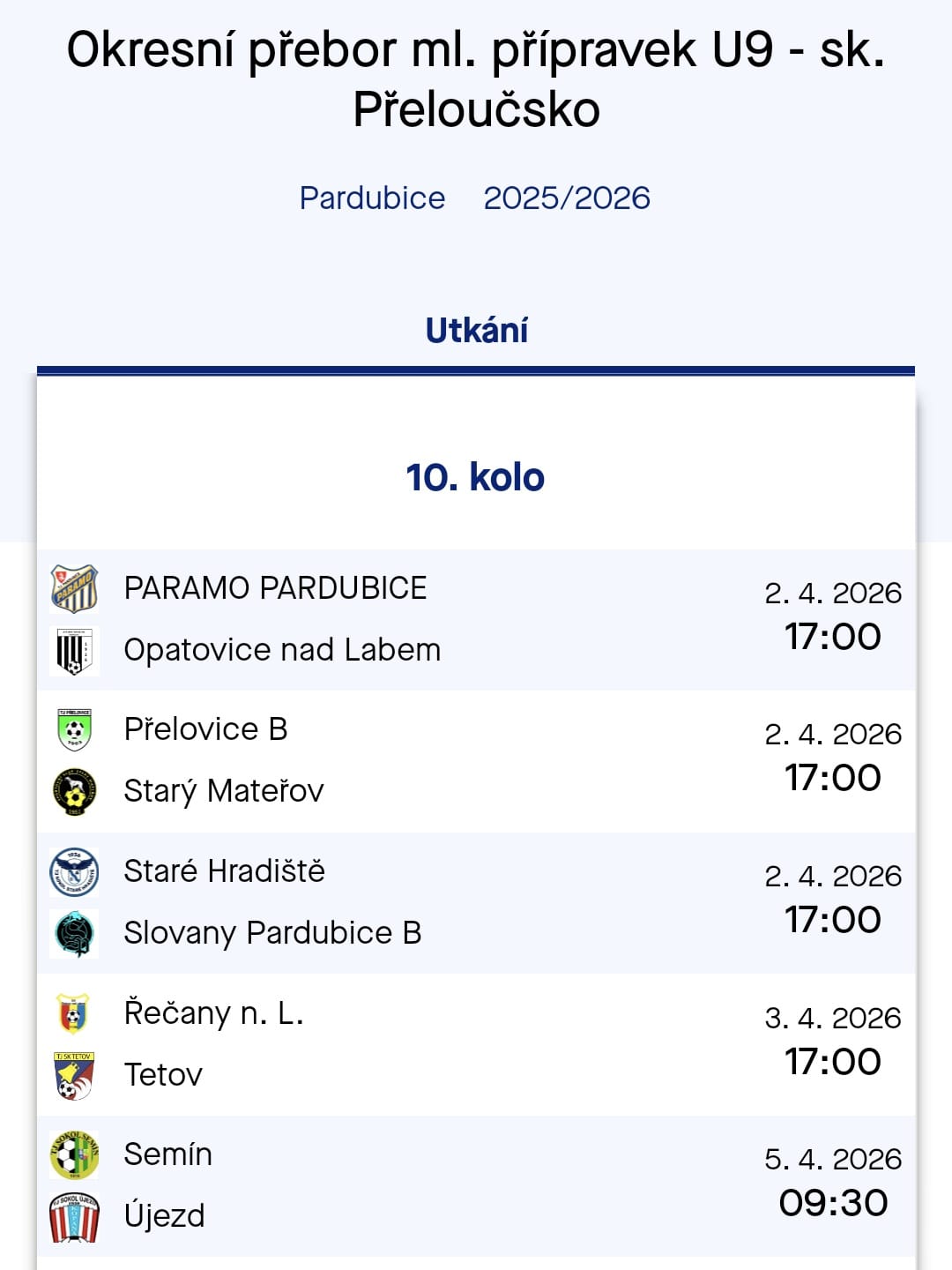Open the Pardubice region selector
952x1270 pixels.
374,198
